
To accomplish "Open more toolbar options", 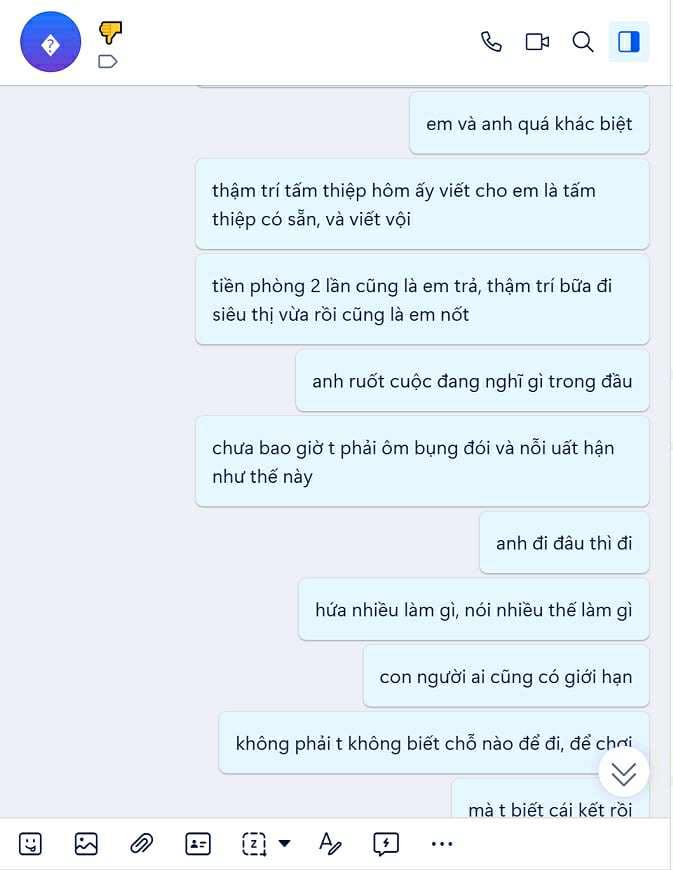I will (x=441, y=844).
